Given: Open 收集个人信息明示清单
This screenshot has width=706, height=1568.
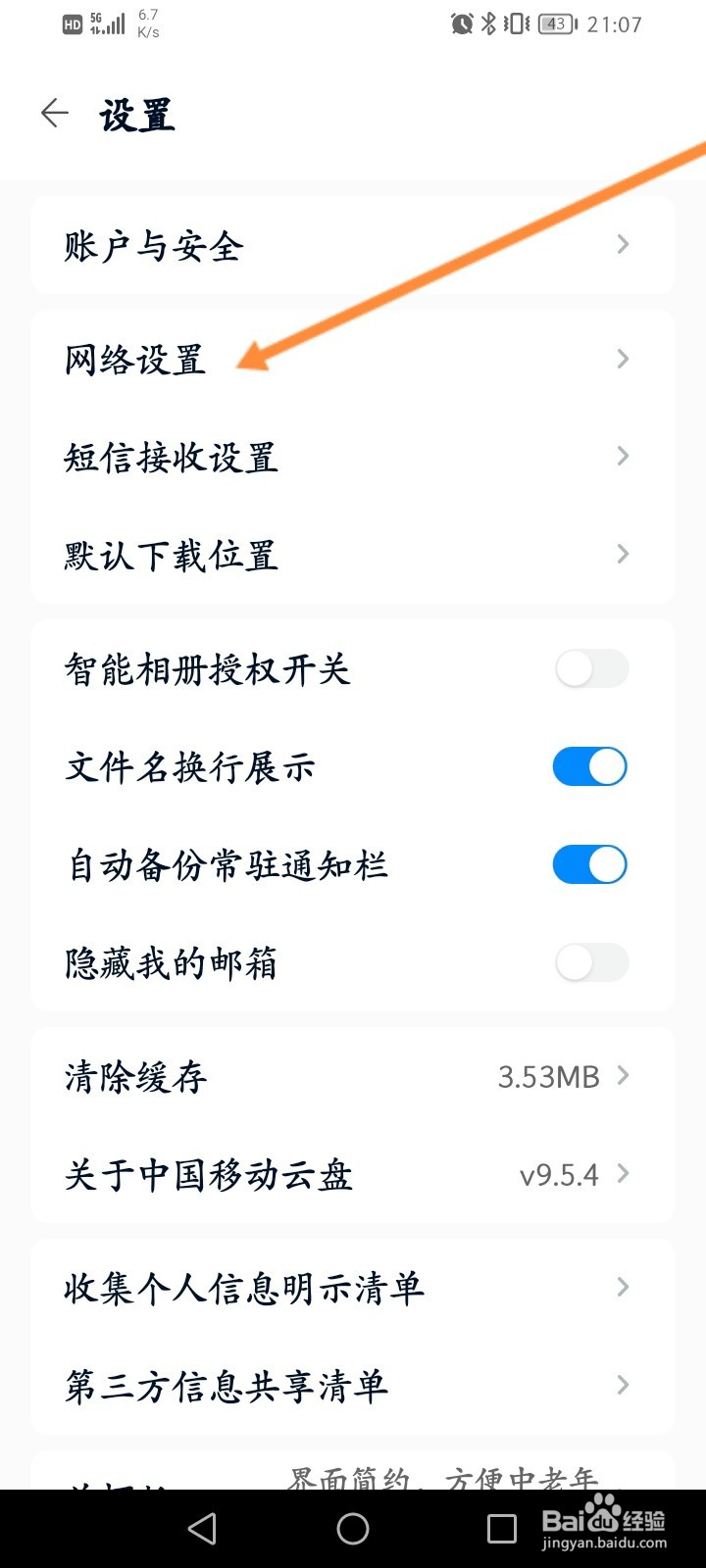Looking at the screenshot, I should click(353, 1288).
